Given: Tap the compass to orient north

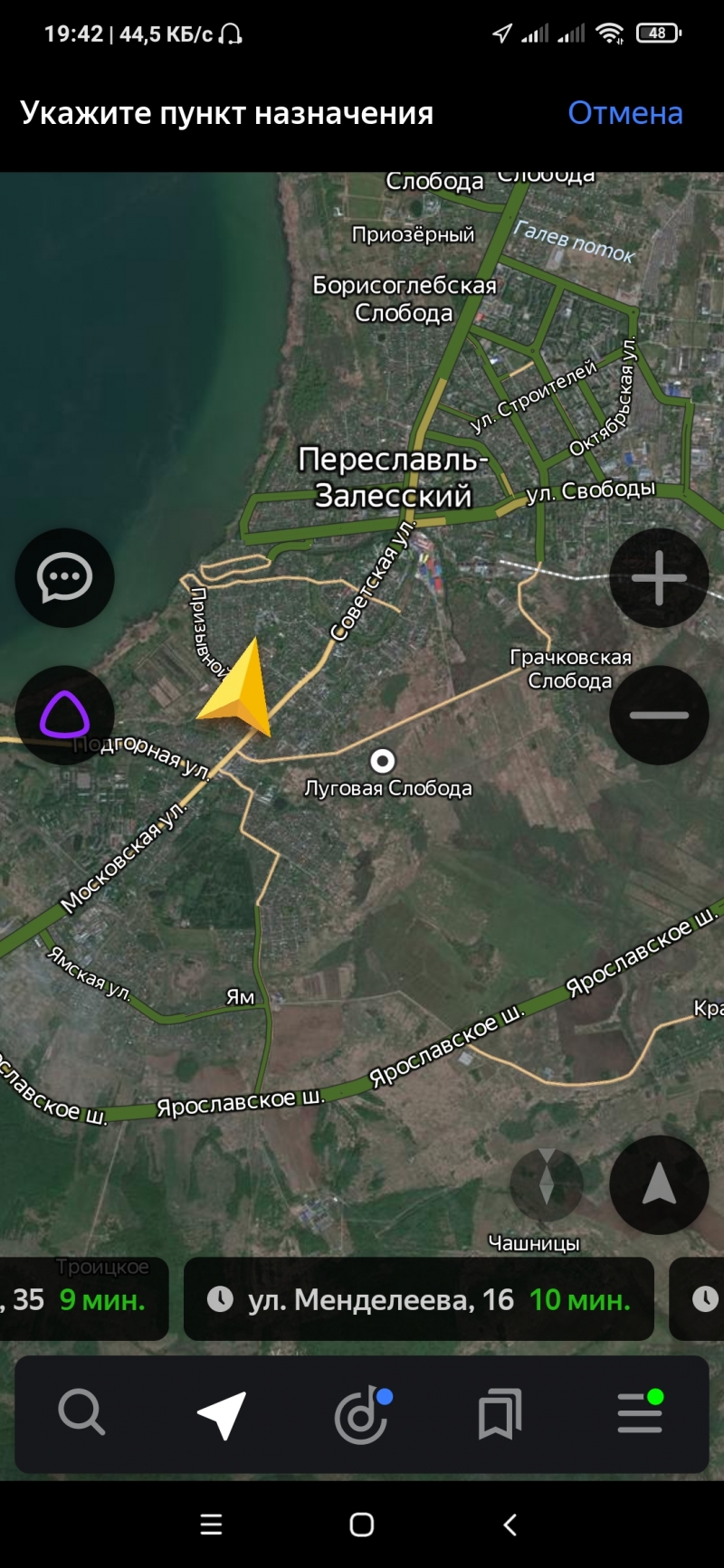Looking at the screenshot, I should pyautogui.click(x=547, y=1183).
